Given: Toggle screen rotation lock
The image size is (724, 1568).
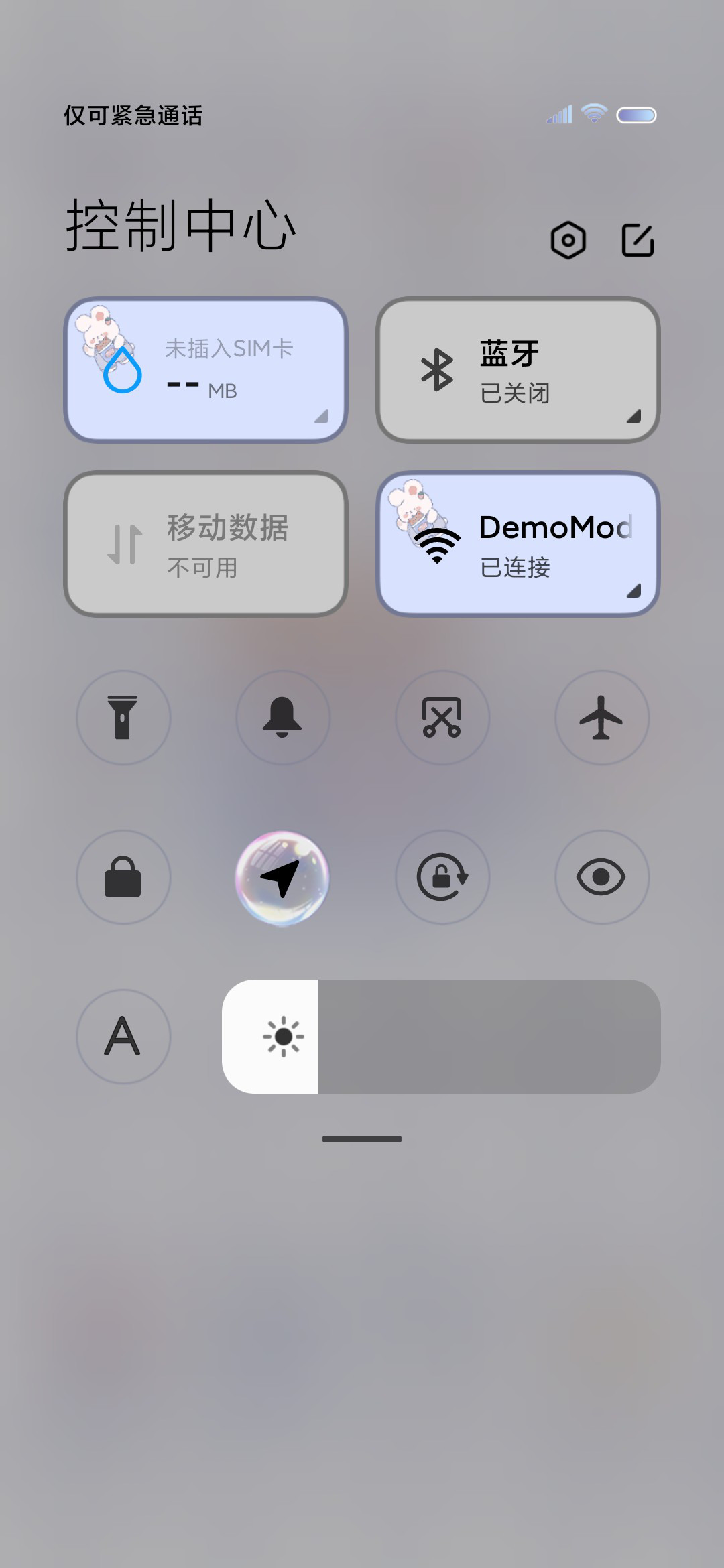Looking at the screenshot, I should (x=442, y=877).
